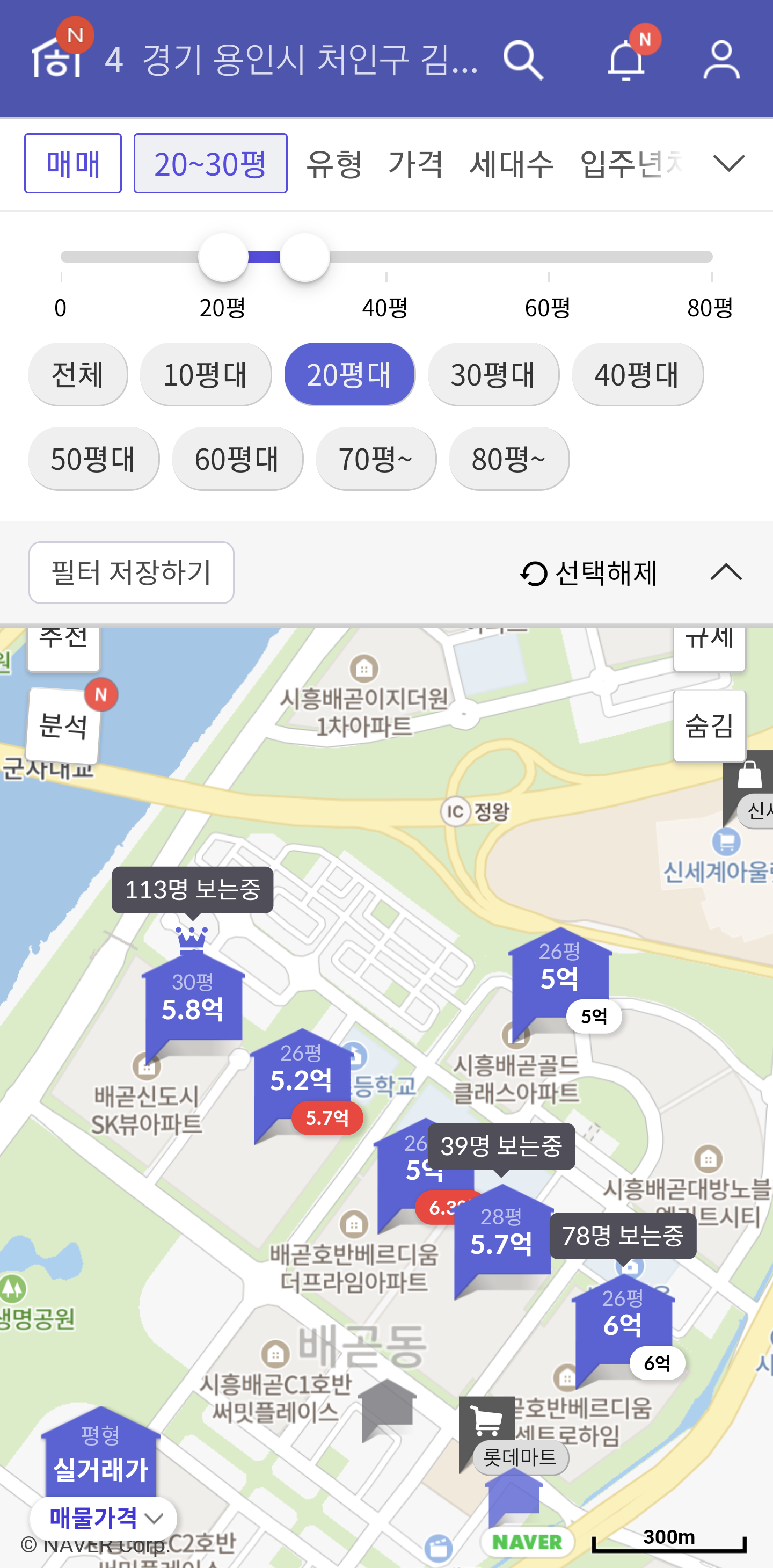Tap 필터 저장하기 to save filter
773x1568 pixels.
click(132, 573)
